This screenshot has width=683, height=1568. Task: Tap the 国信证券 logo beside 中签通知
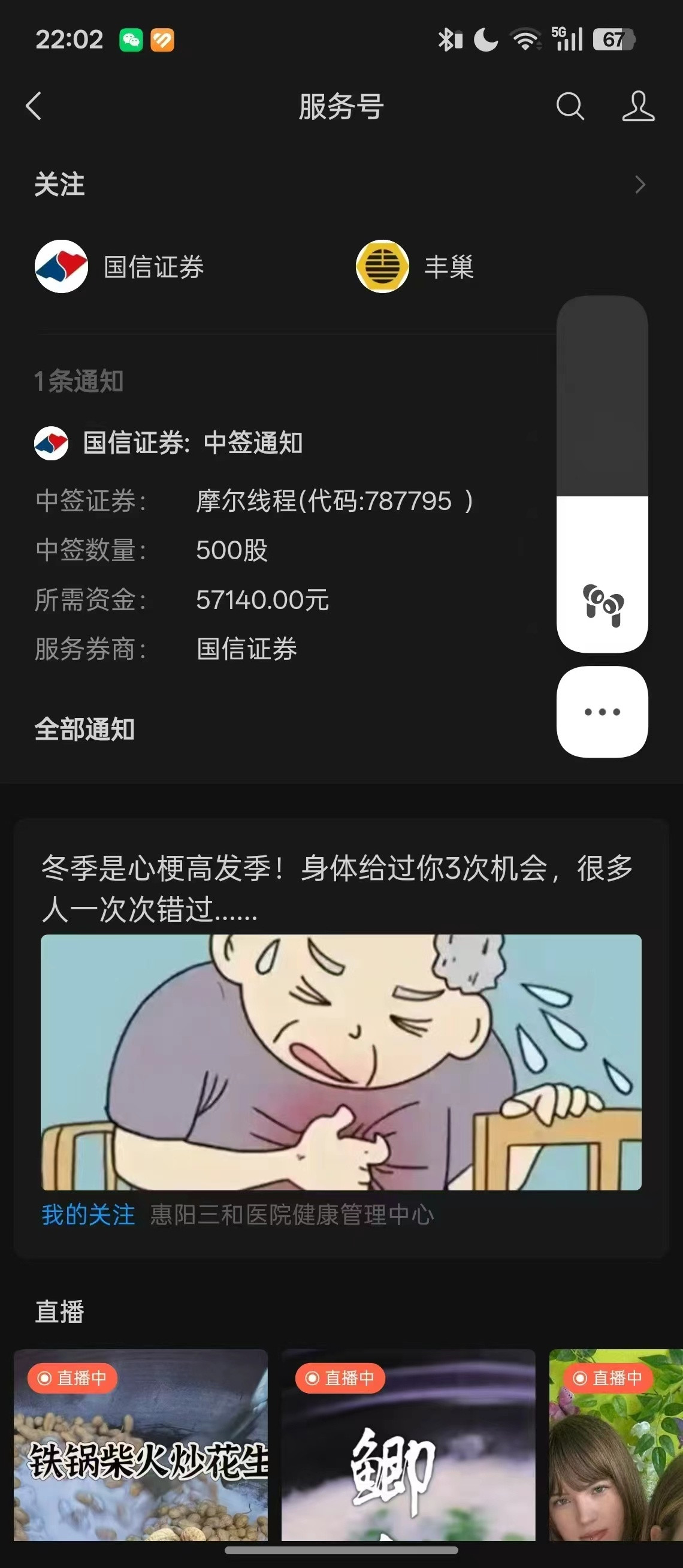(x=50, y=443)
